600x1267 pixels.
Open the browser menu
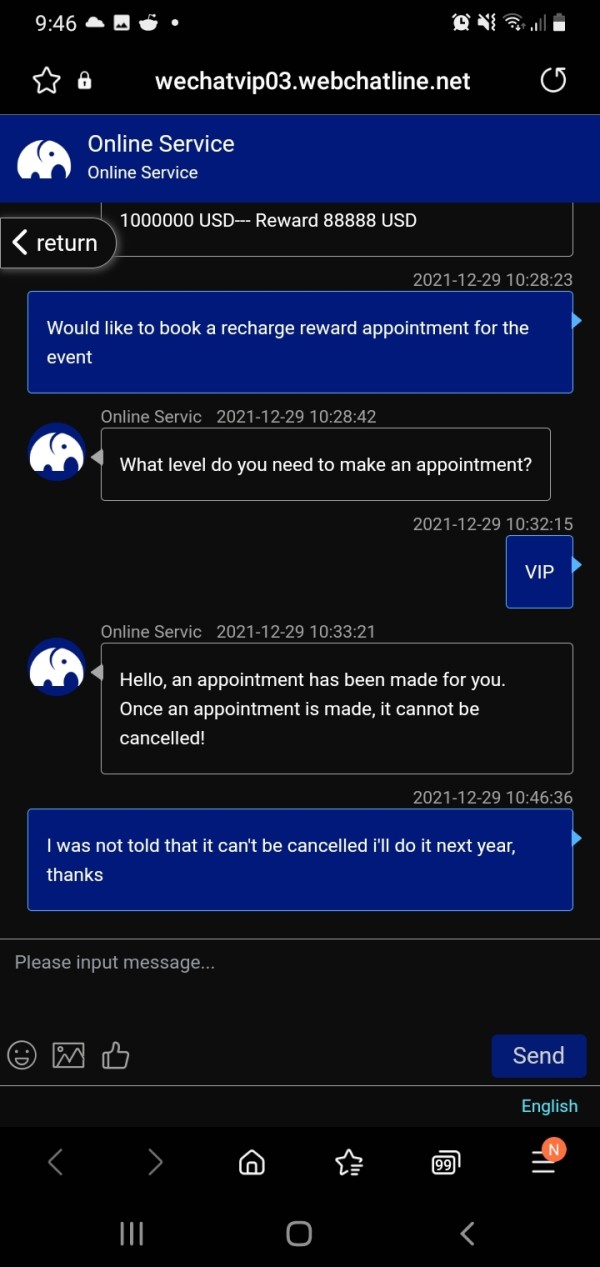(544, 1160)
